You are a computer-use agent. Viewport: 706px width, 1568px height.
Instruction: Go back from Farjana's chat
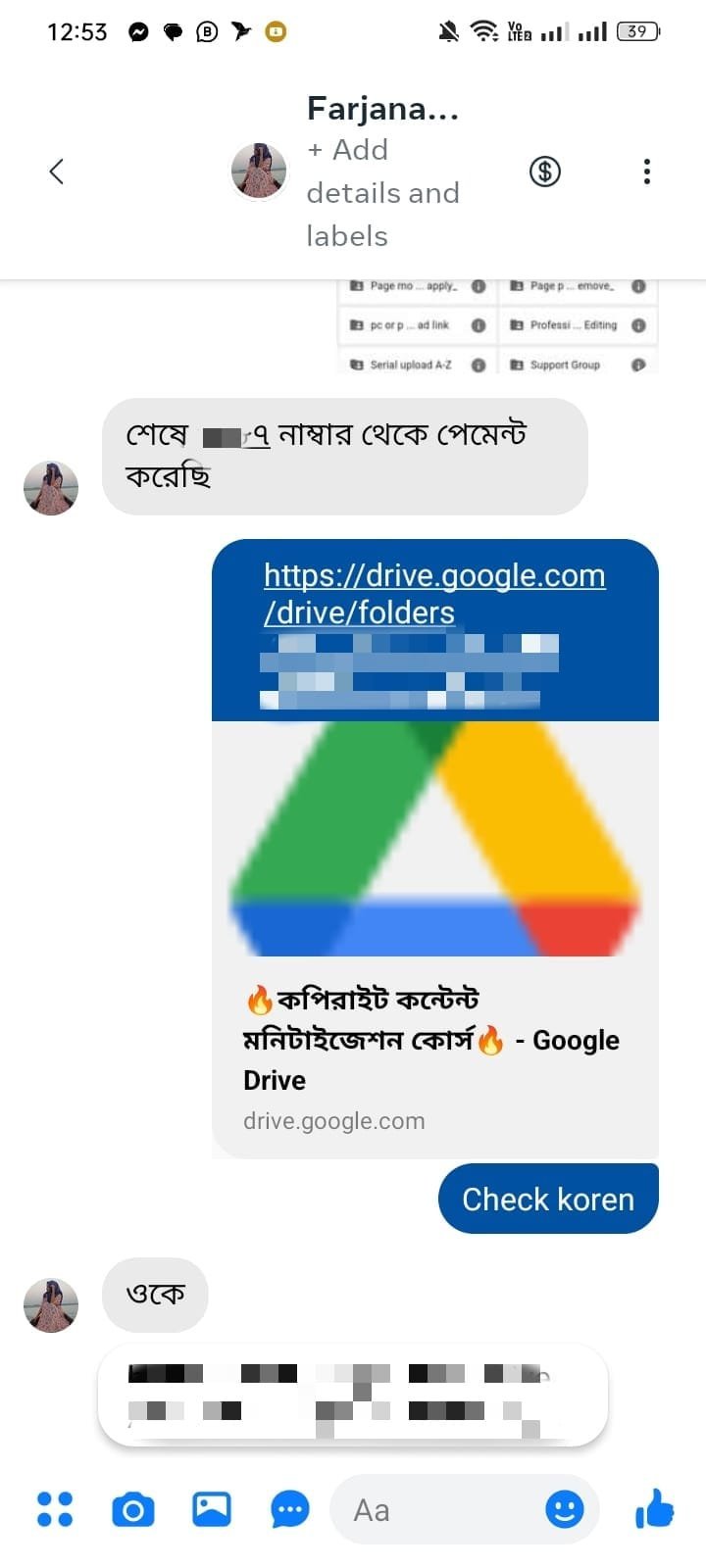tap(57, 171)
